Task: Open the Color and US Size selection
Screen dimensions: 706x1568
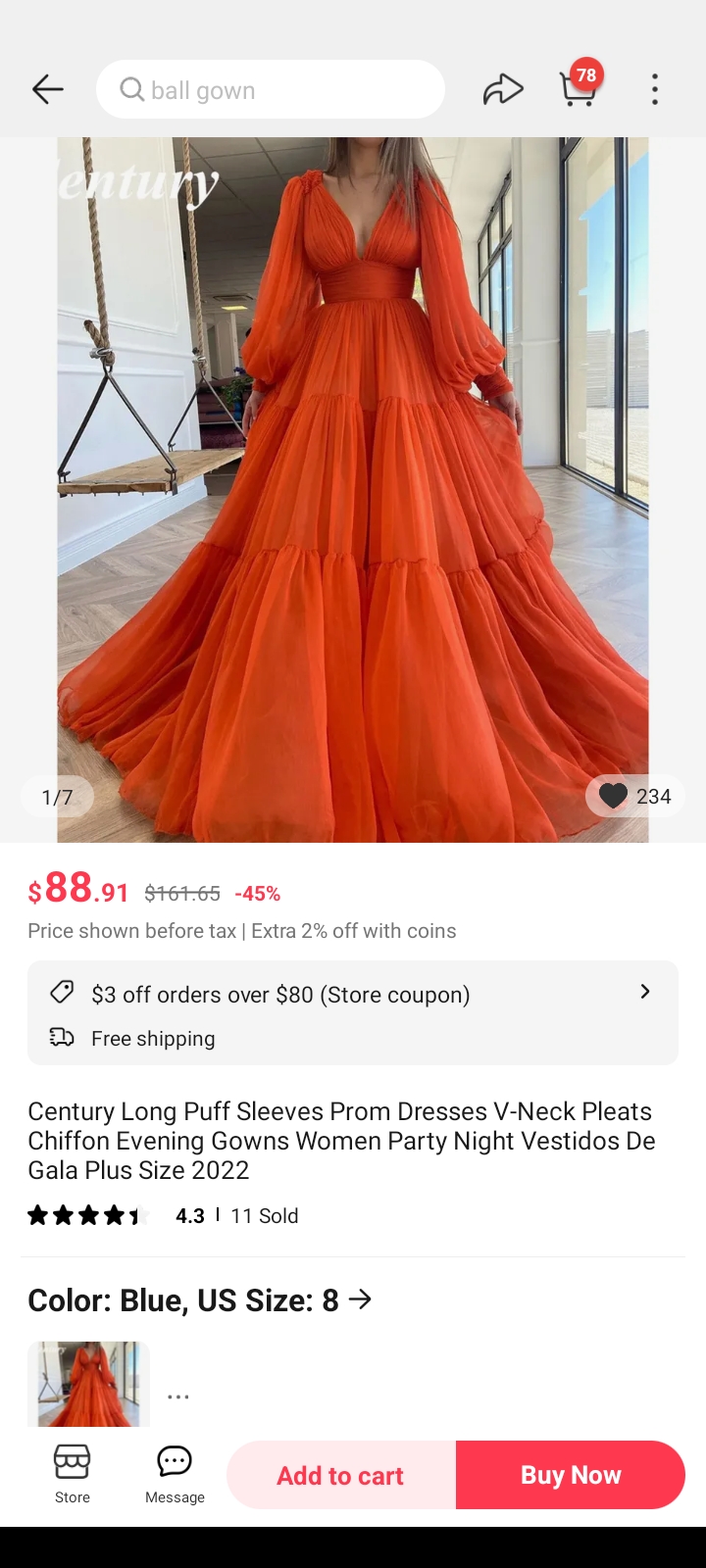Action: pos(200,1300)
